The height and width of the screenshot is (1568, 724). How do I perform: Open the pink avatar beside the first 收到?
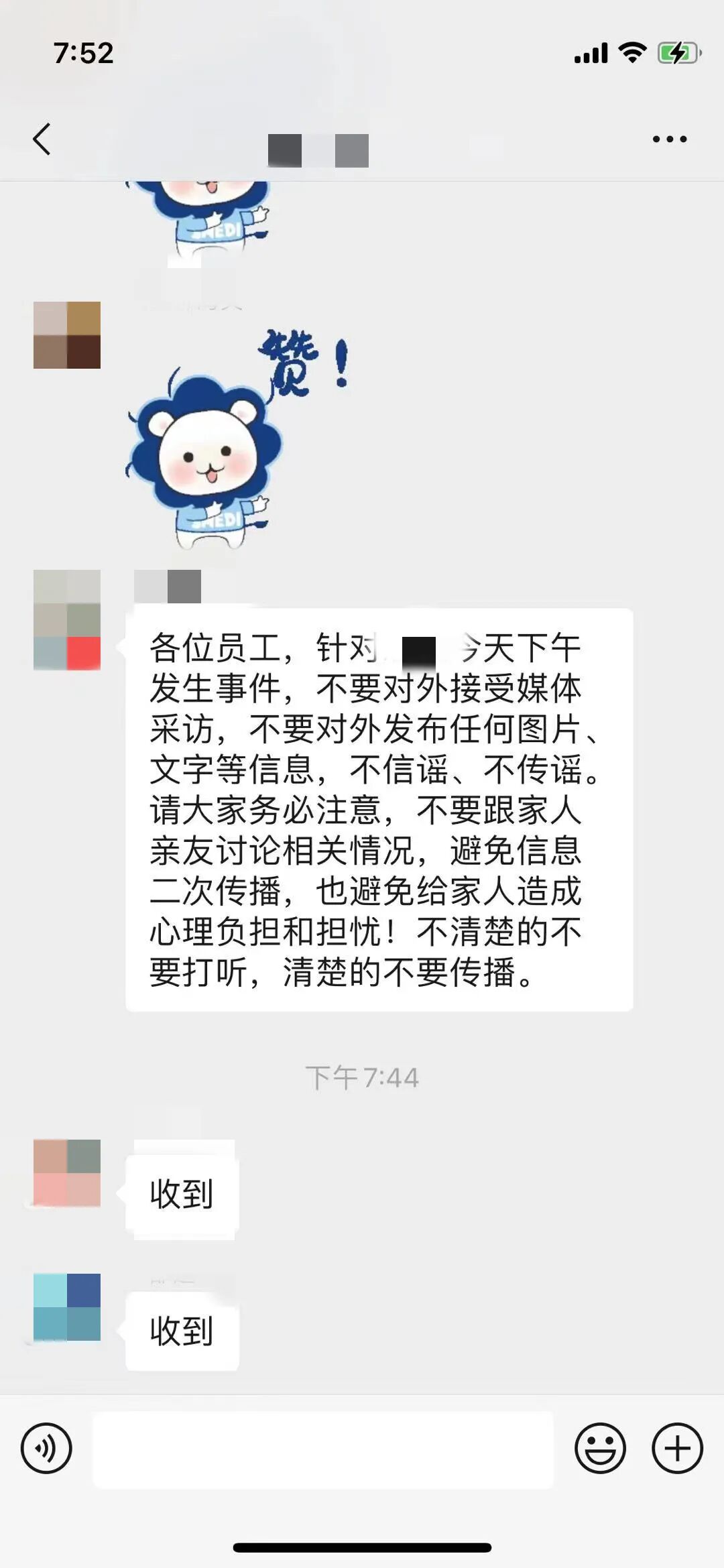click(x=67, y=1173)
